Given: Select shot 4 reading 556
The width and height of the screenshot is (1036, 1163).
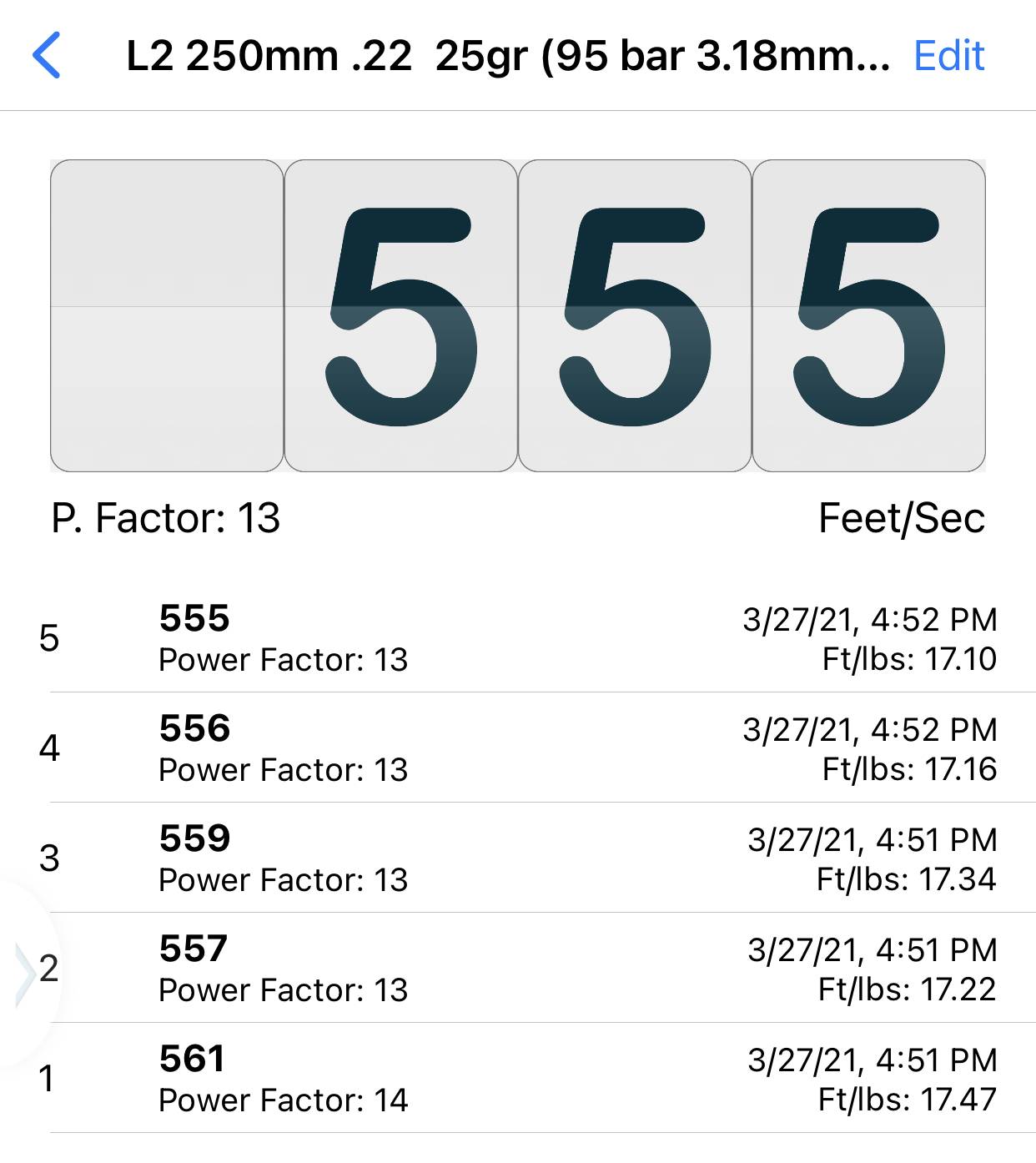Looking at the screenshot, I should pos(517,748).
